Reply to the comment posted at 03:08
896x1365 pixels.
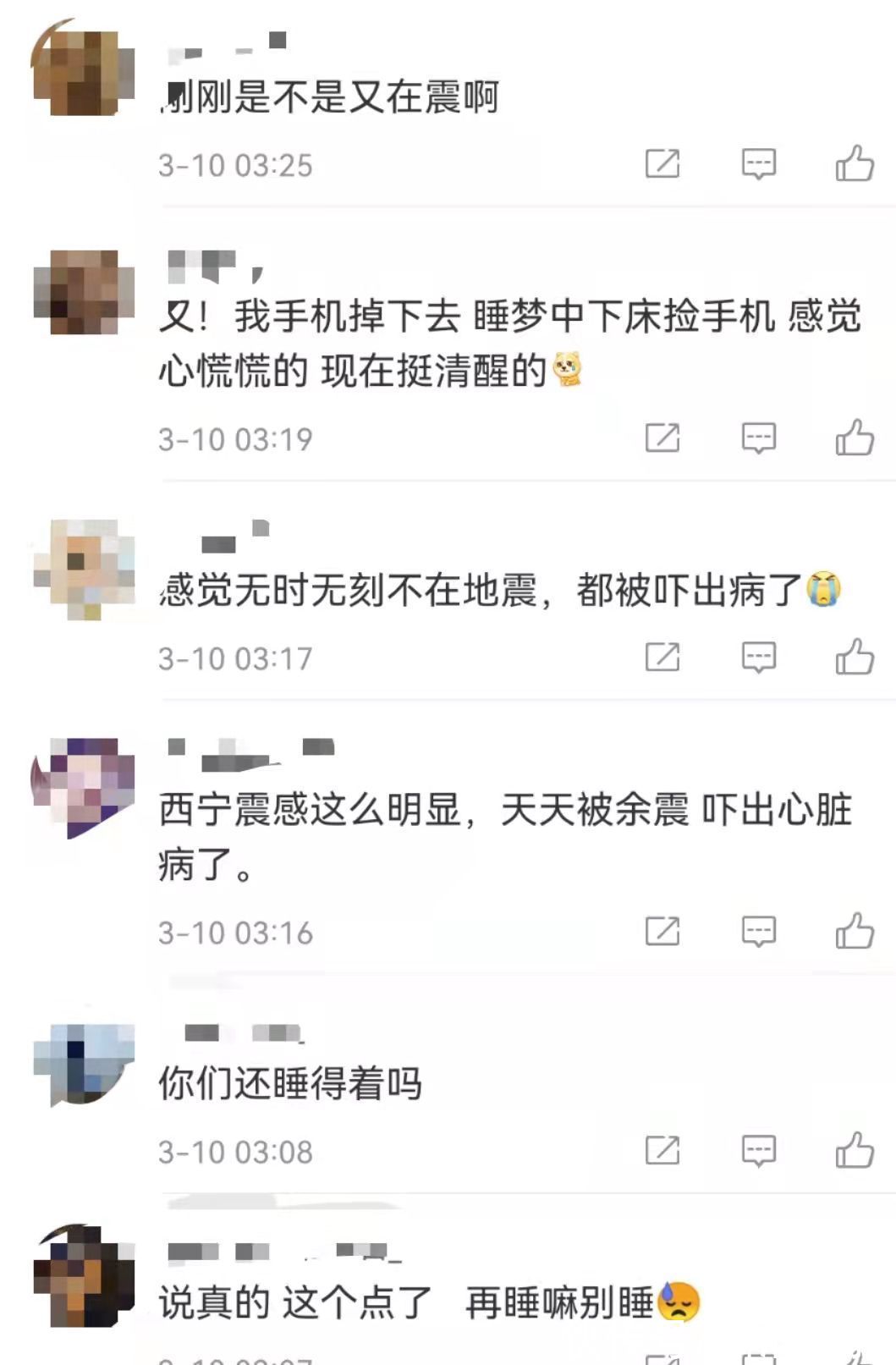[758, 1150]
